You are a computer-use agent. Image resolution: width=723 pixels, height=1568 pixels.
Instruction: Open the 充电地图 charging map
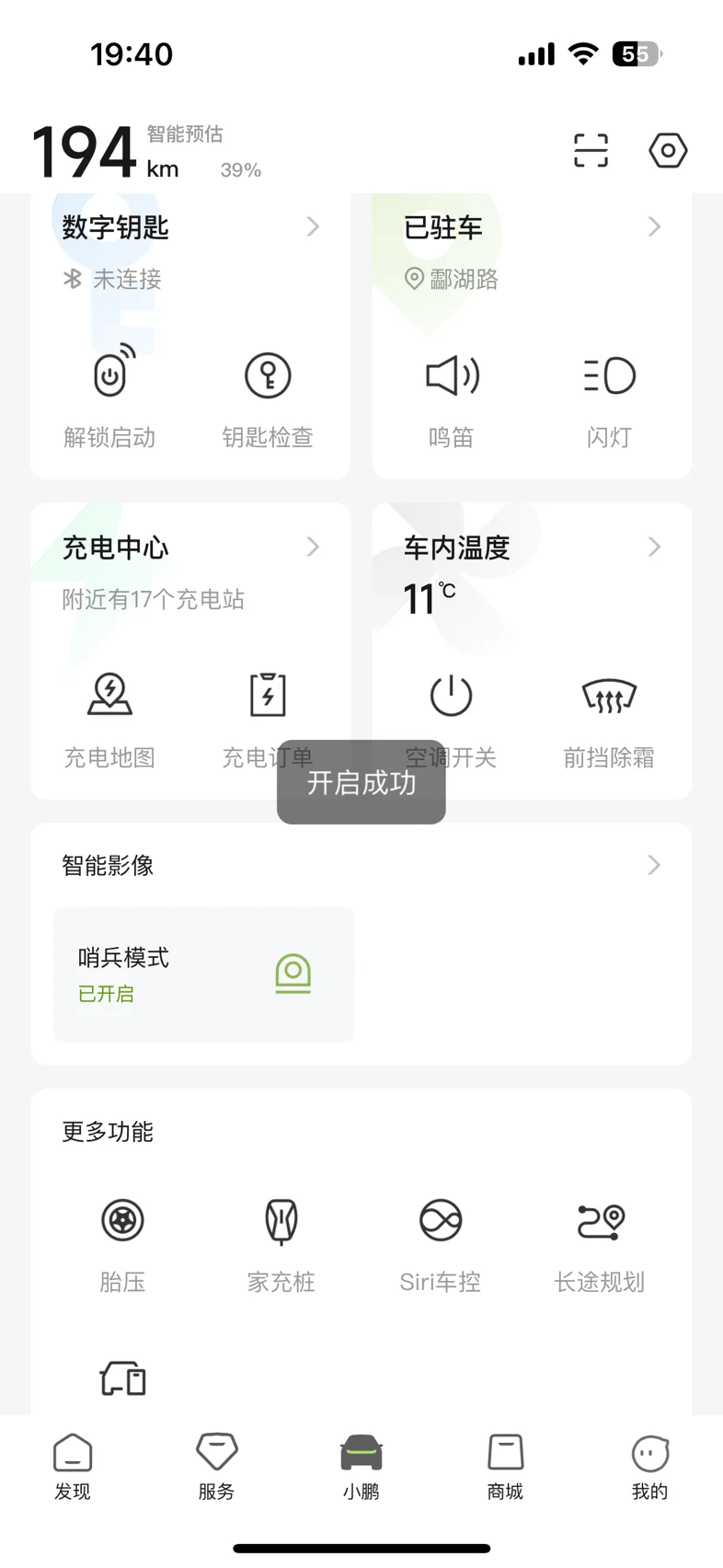(109, 718)
